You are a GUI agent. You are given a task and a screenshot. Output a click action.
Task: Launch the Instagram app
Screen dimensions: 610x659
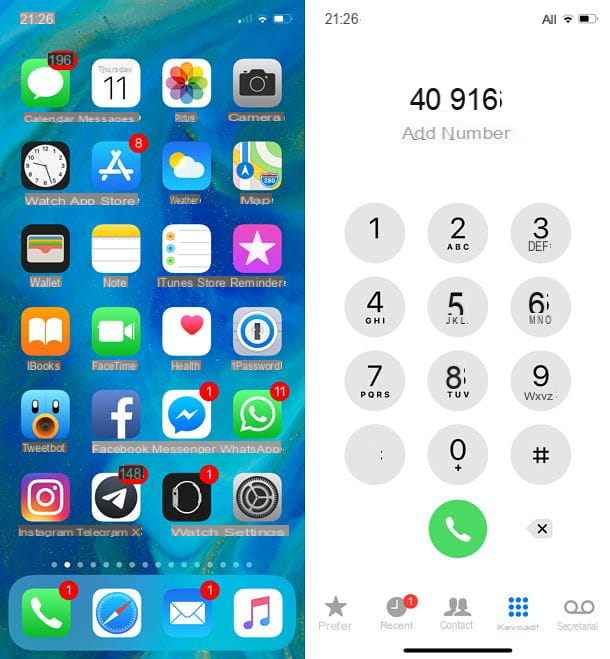45,498
